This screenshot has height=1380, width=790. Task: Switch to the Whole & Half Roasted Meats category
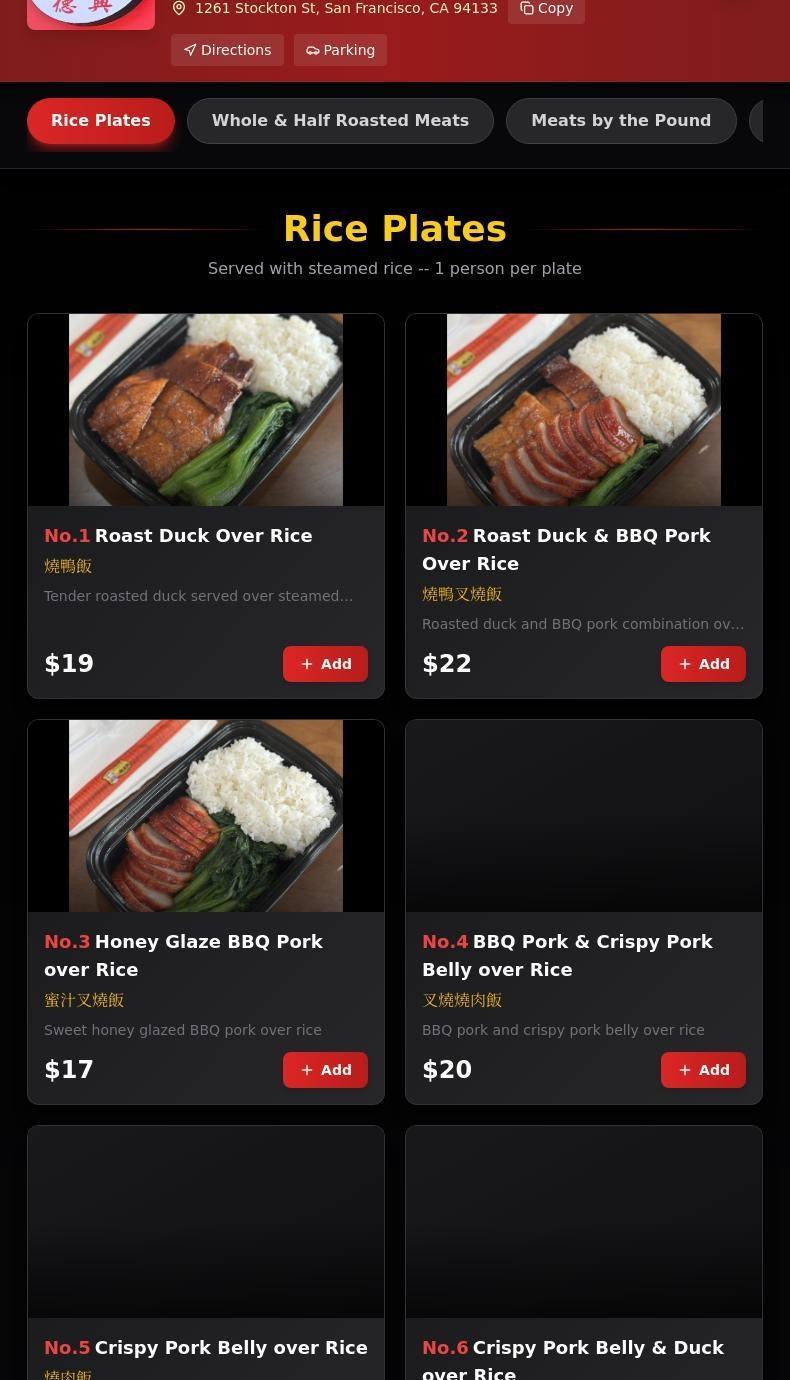coord(340,120)
